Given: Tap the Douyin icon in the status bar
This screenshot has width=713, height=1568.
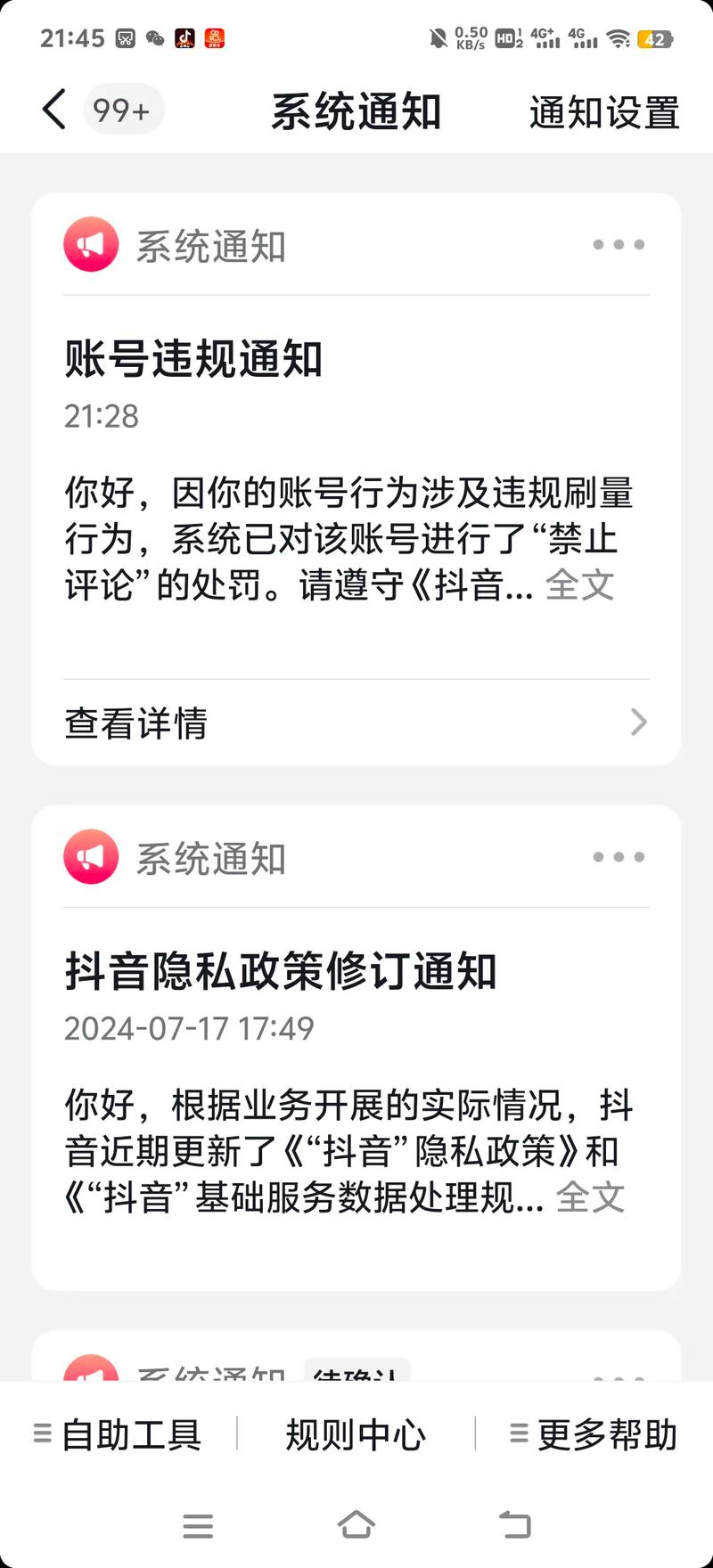Looking at the screenshot, I should [184, 37].
